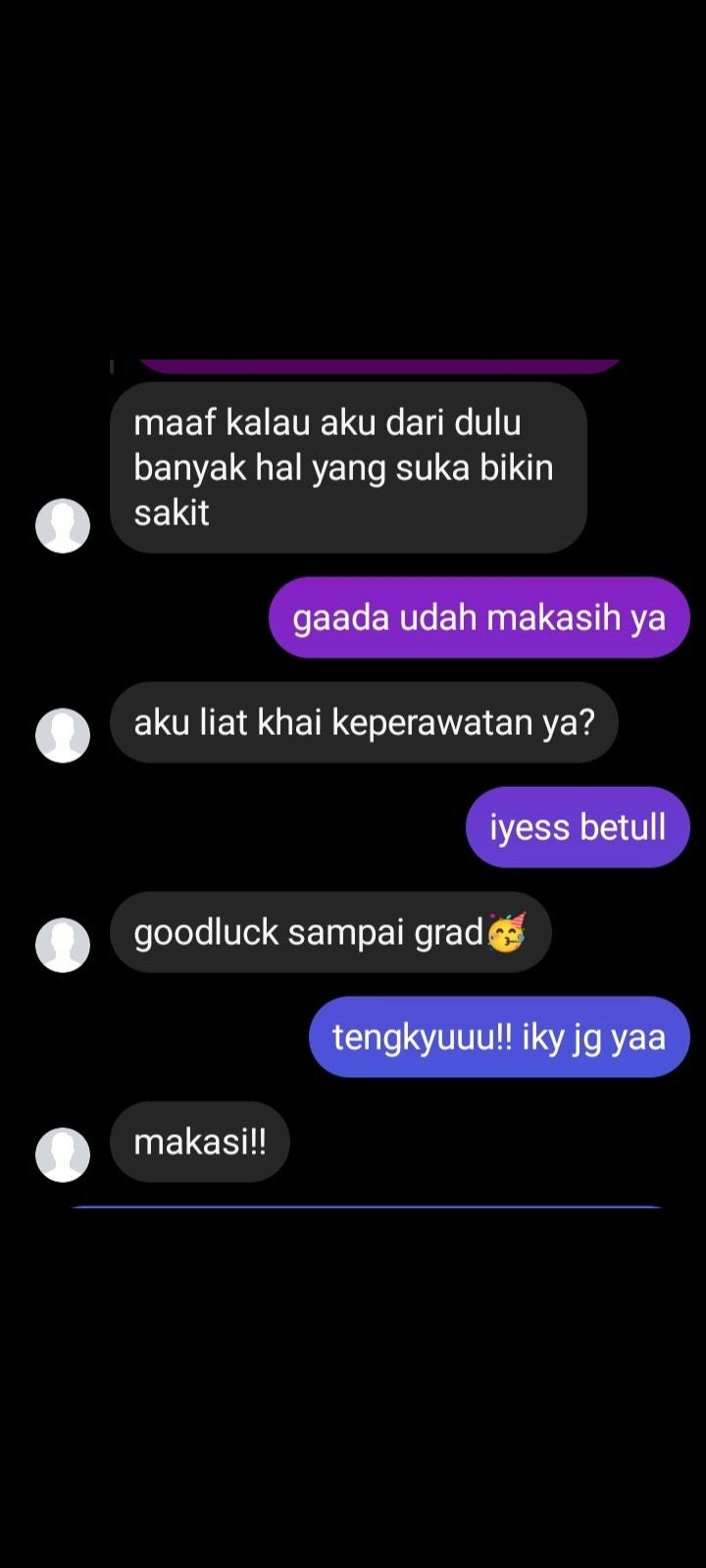Image resolution: width=706 pixels, height=1568 pixels.
Task: Tap the contact avatar above the last message
Action: click(63, 1153)
